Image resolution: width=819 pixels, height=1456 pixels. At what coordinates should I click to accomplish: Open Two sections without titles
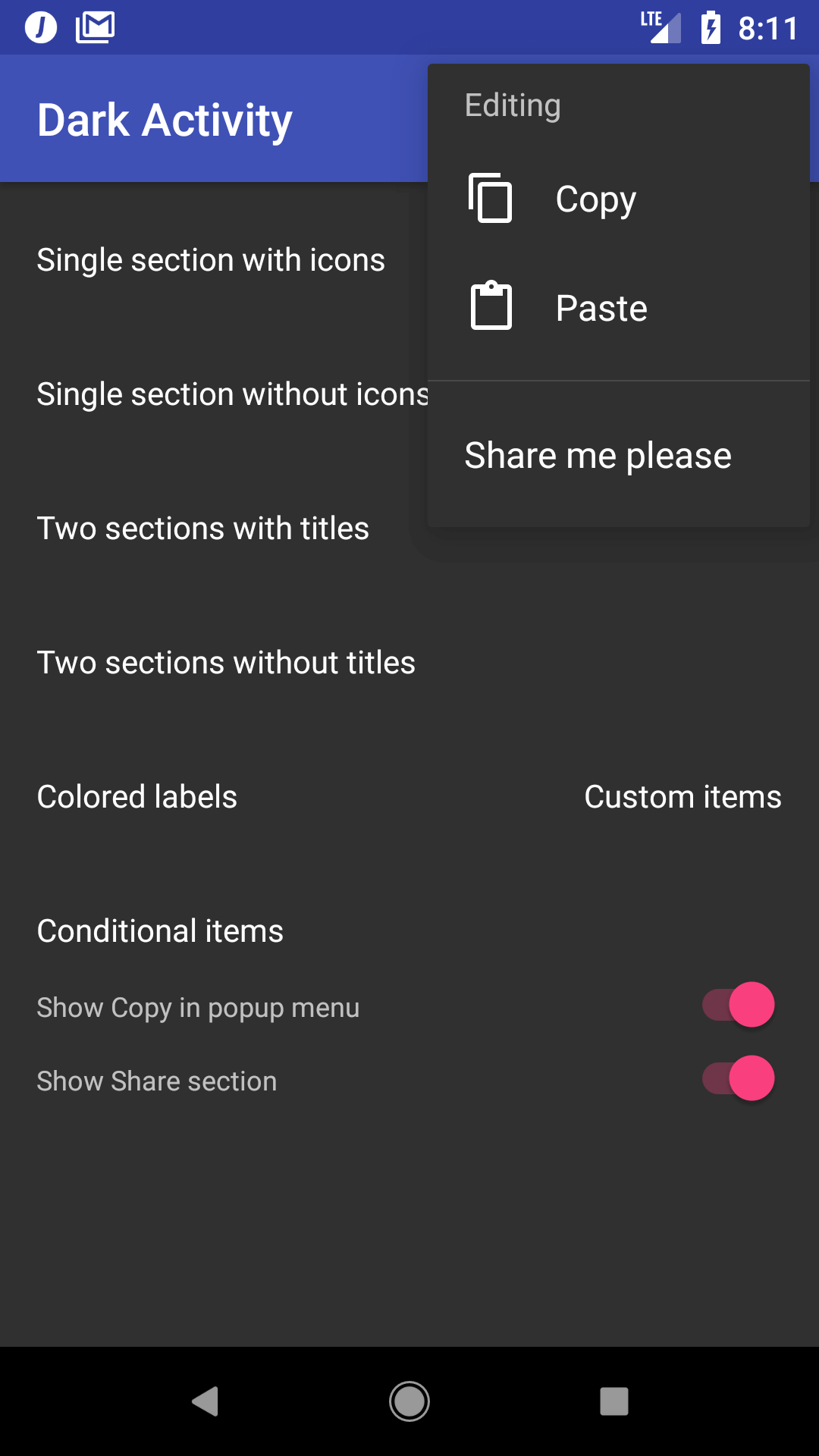226,663
